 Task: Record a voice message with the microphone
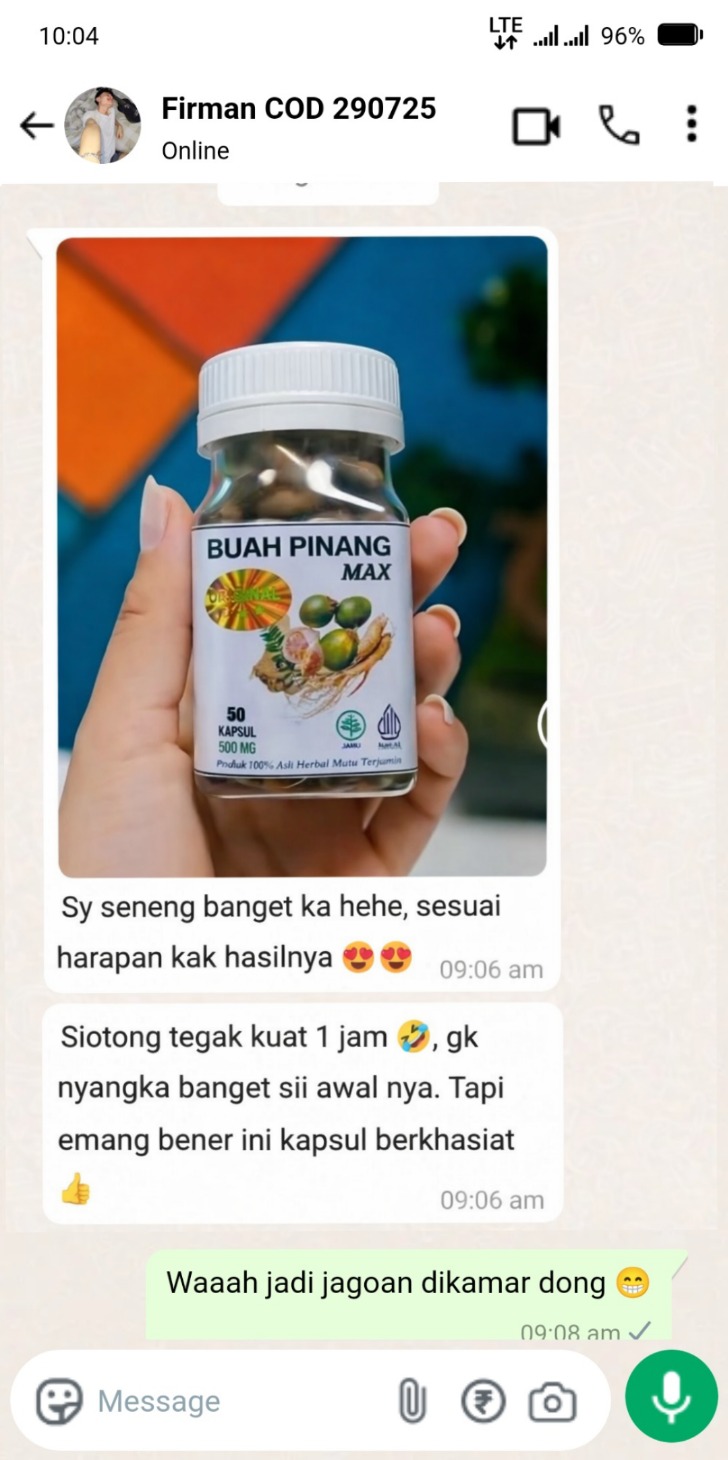(x=671, y=1396)
